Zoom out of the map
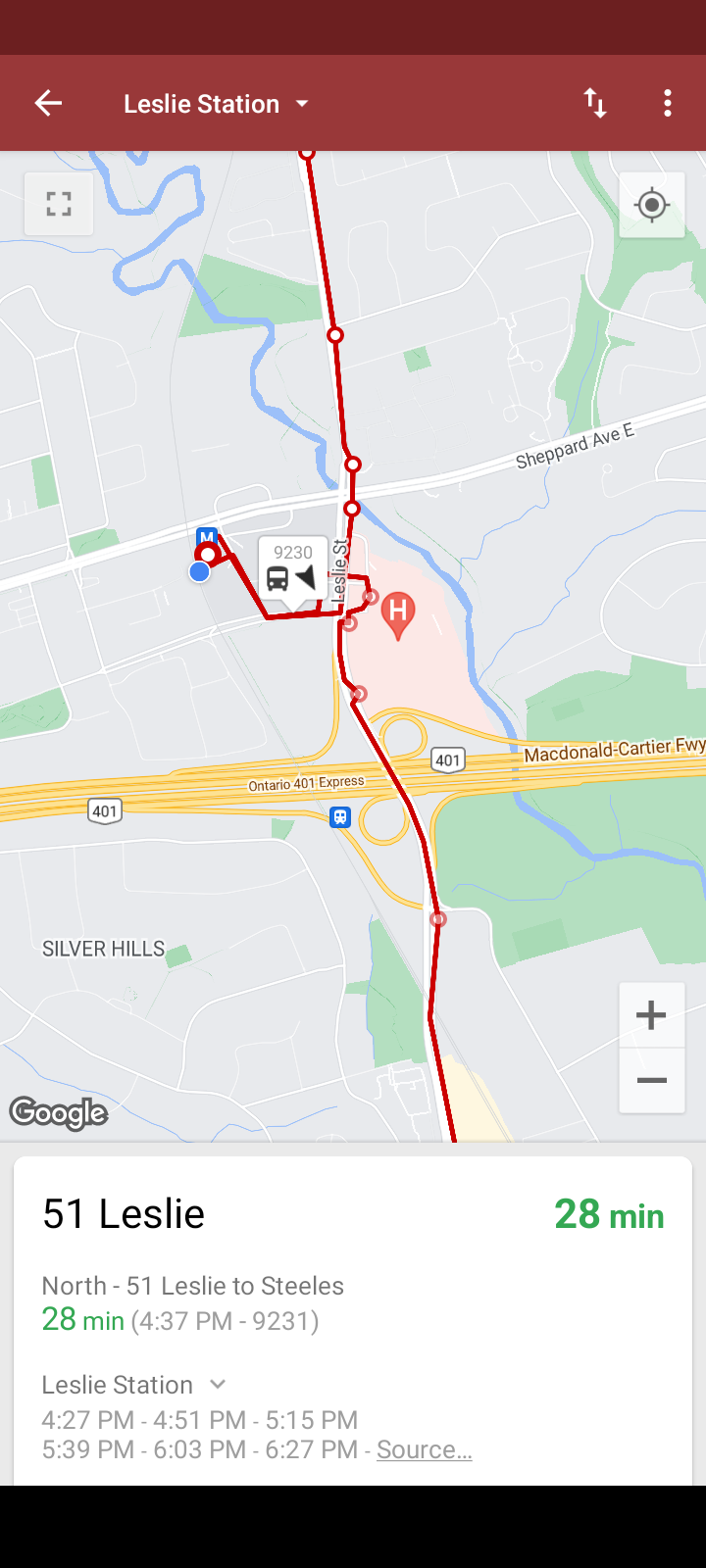 651,1080
